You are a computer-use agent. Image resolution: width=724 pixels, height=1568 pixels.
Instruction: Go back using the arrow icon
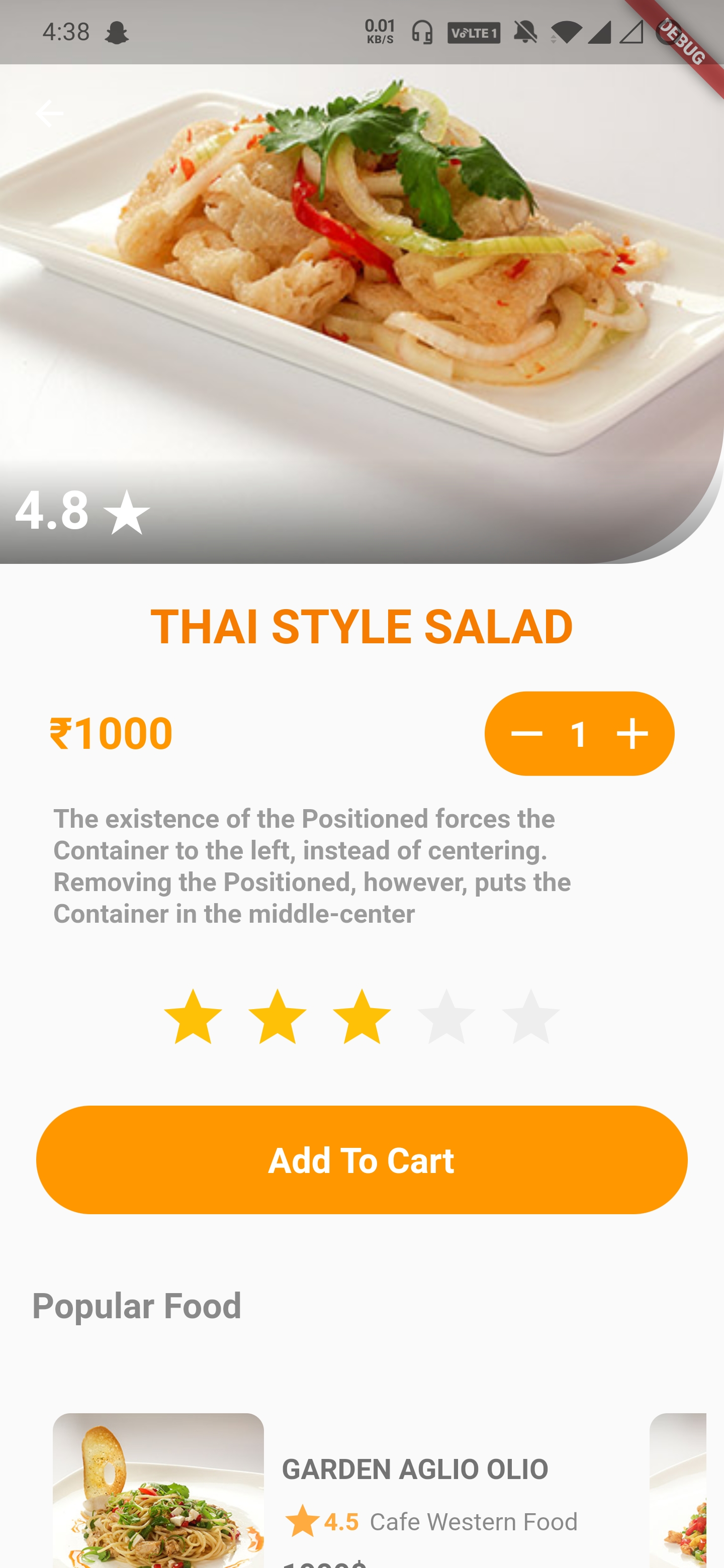[49, 114]
